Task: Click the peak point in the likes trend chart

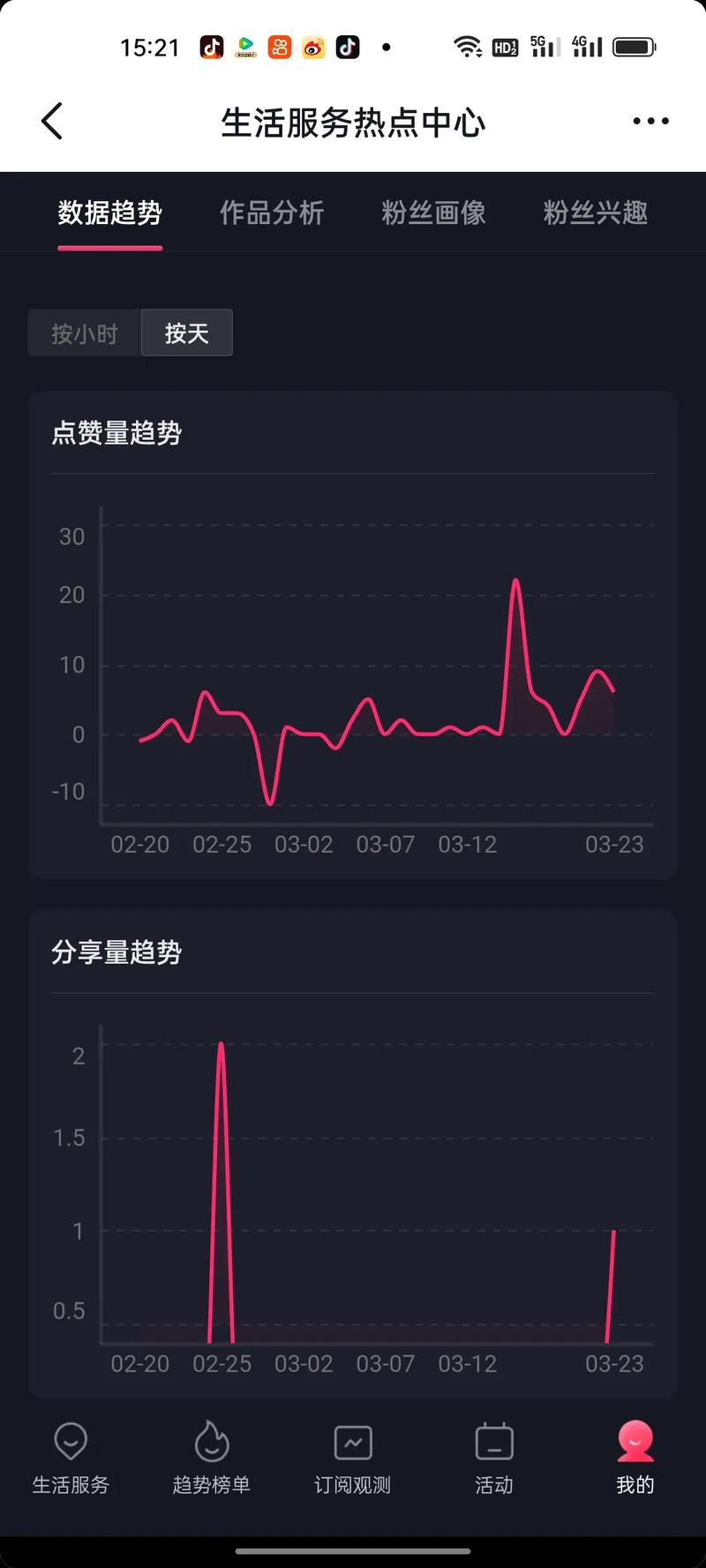Action: [x=516, y=580]
